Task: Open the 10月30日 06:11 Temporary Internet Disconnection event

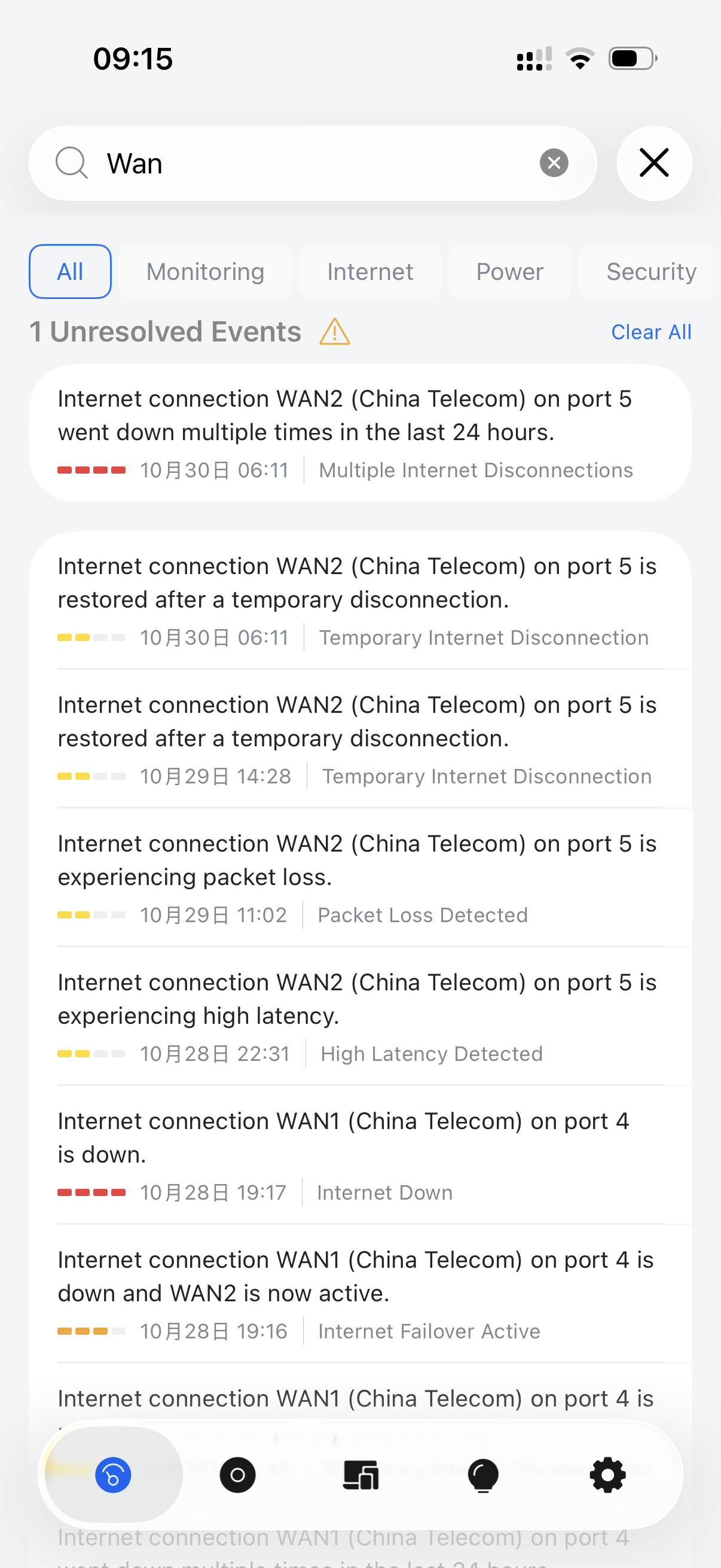Action: click(360, 600)
